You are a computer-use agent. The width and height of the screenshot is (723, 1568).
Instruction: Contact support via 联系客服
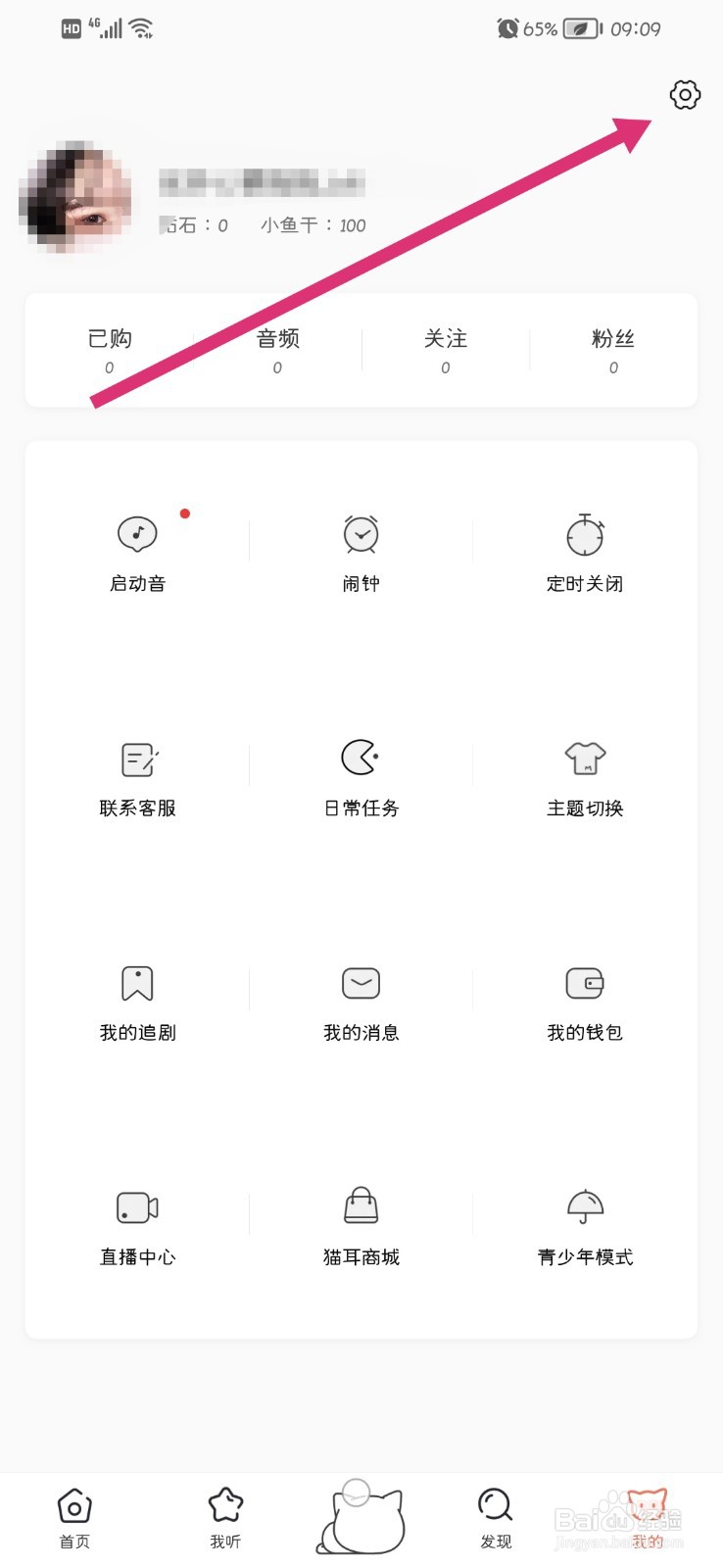(137, 777)
